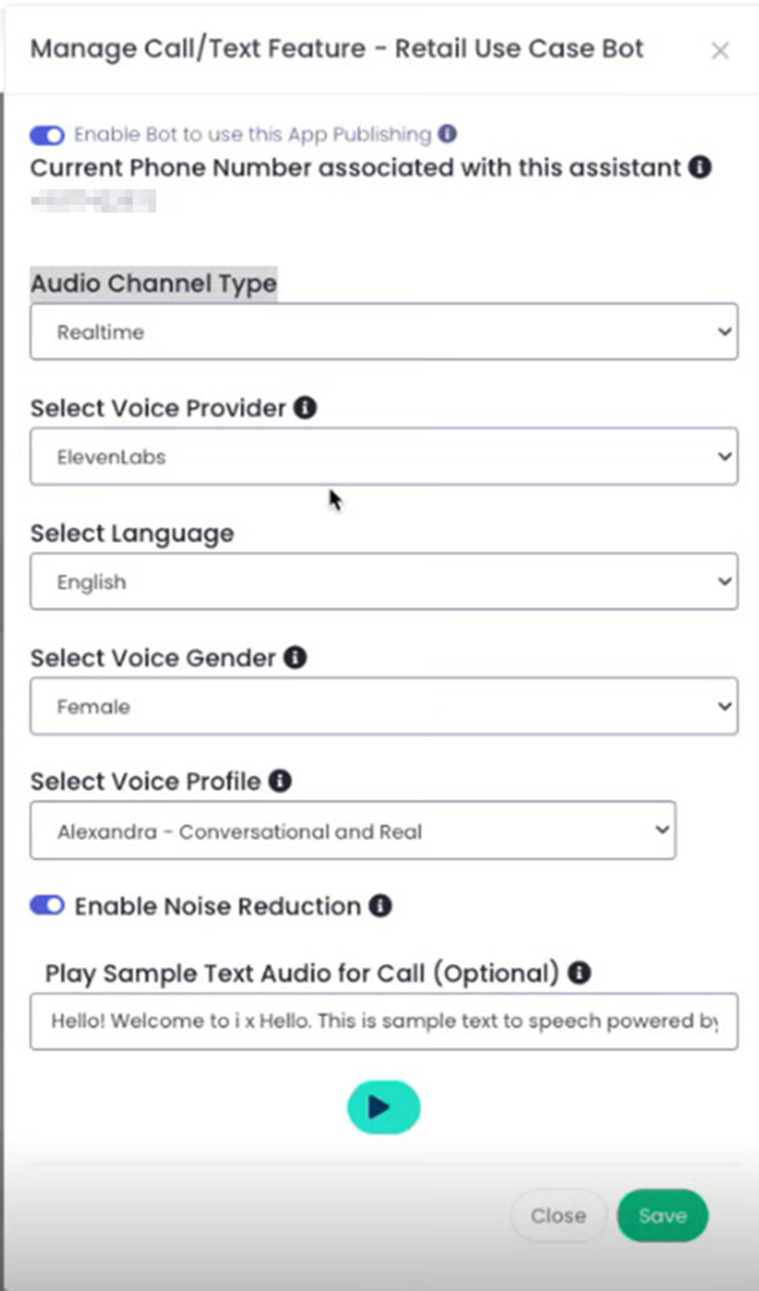The width and height of the screenshot is (759, 1291).
Task: Show info for Select Voice Profile
Action: pyautogui.click(x=281, y=782)
